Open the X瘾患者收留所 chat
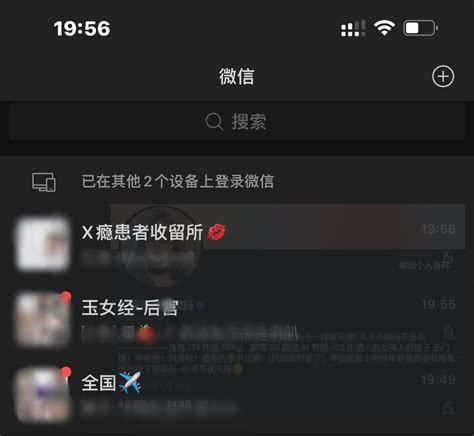Screen dimensions: 474x436 (x=237, y=244)
